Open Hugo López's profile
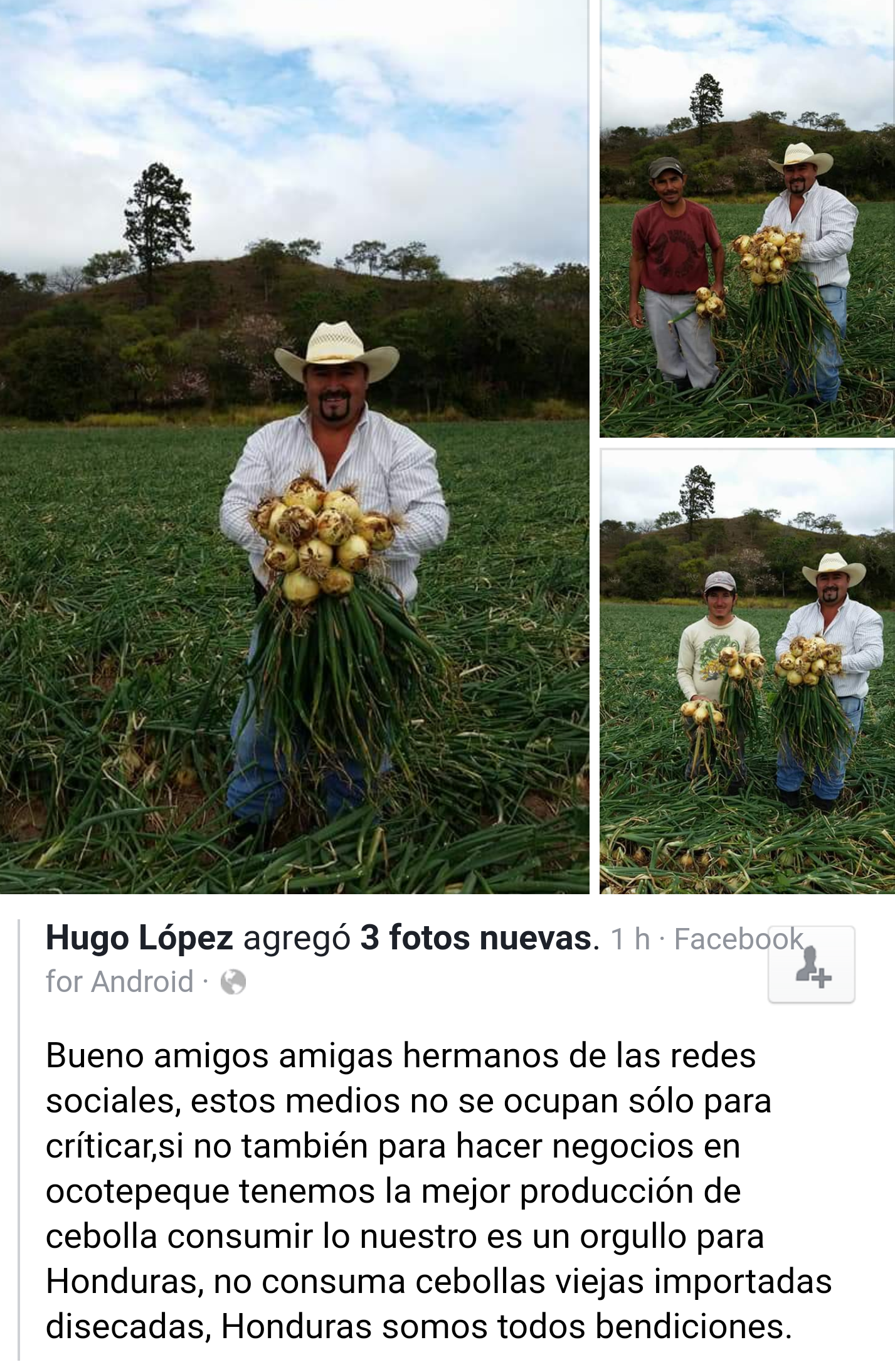This screenshot has height=1372, width=895. pos(139,938)
